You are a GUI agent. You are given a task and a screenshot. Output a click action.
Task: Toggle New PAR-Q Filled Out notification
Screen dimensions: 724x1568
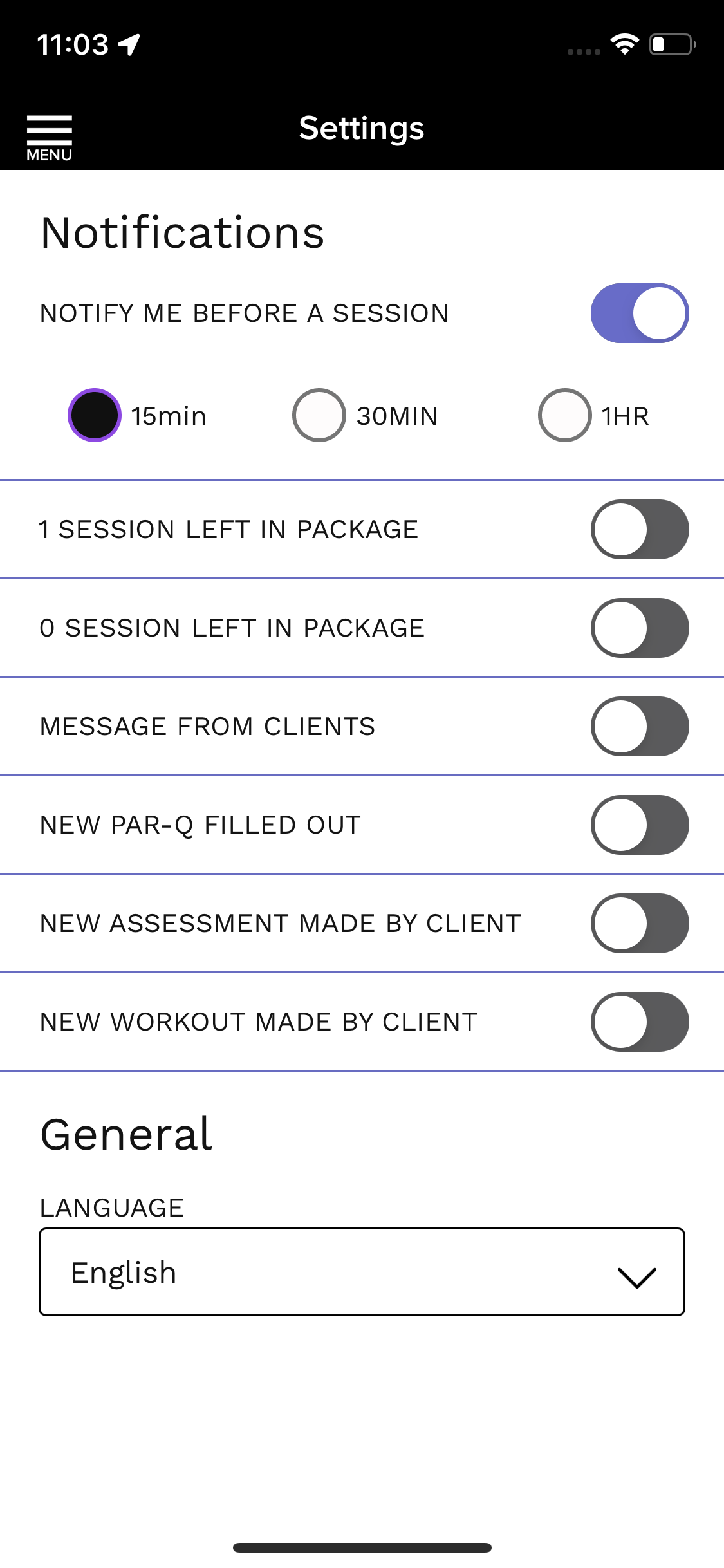[640, 825]
